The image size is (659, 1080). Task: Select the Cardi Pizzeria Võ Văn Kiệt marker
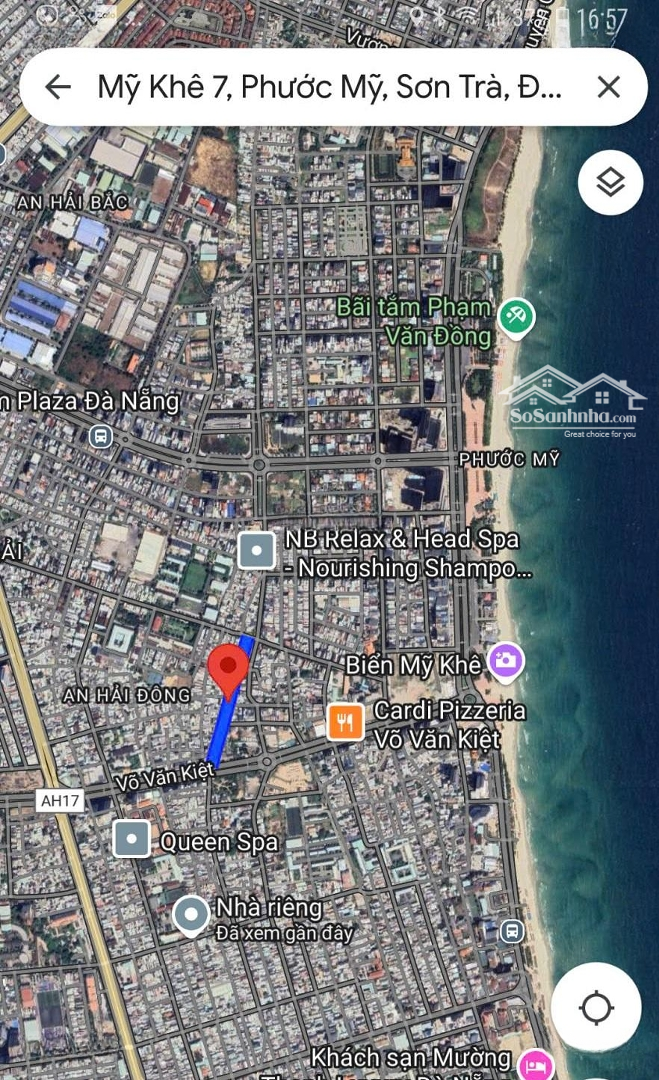pyautogui.click(x=345, y=721)
